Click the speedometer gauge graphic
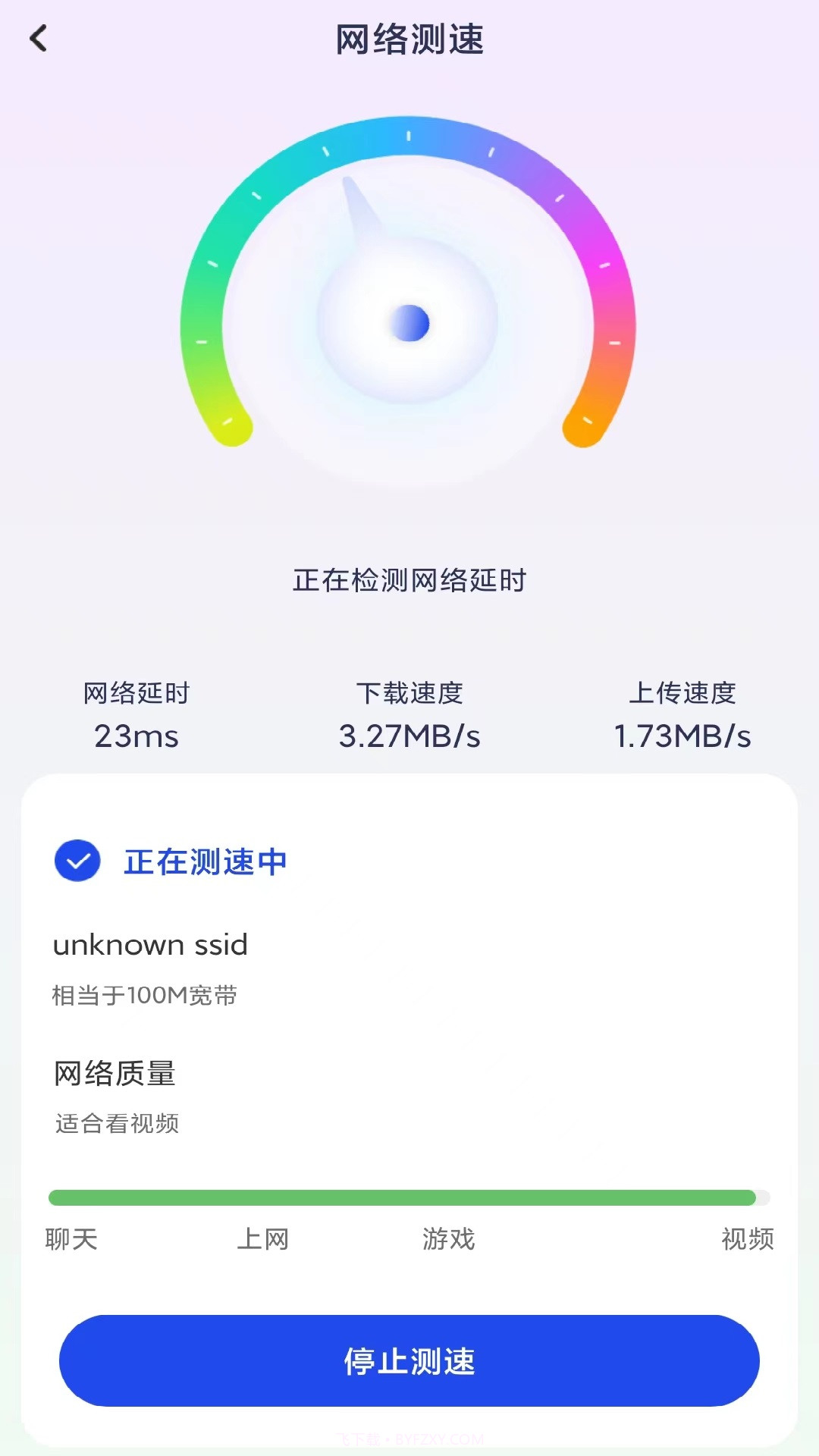 point(409,303)
